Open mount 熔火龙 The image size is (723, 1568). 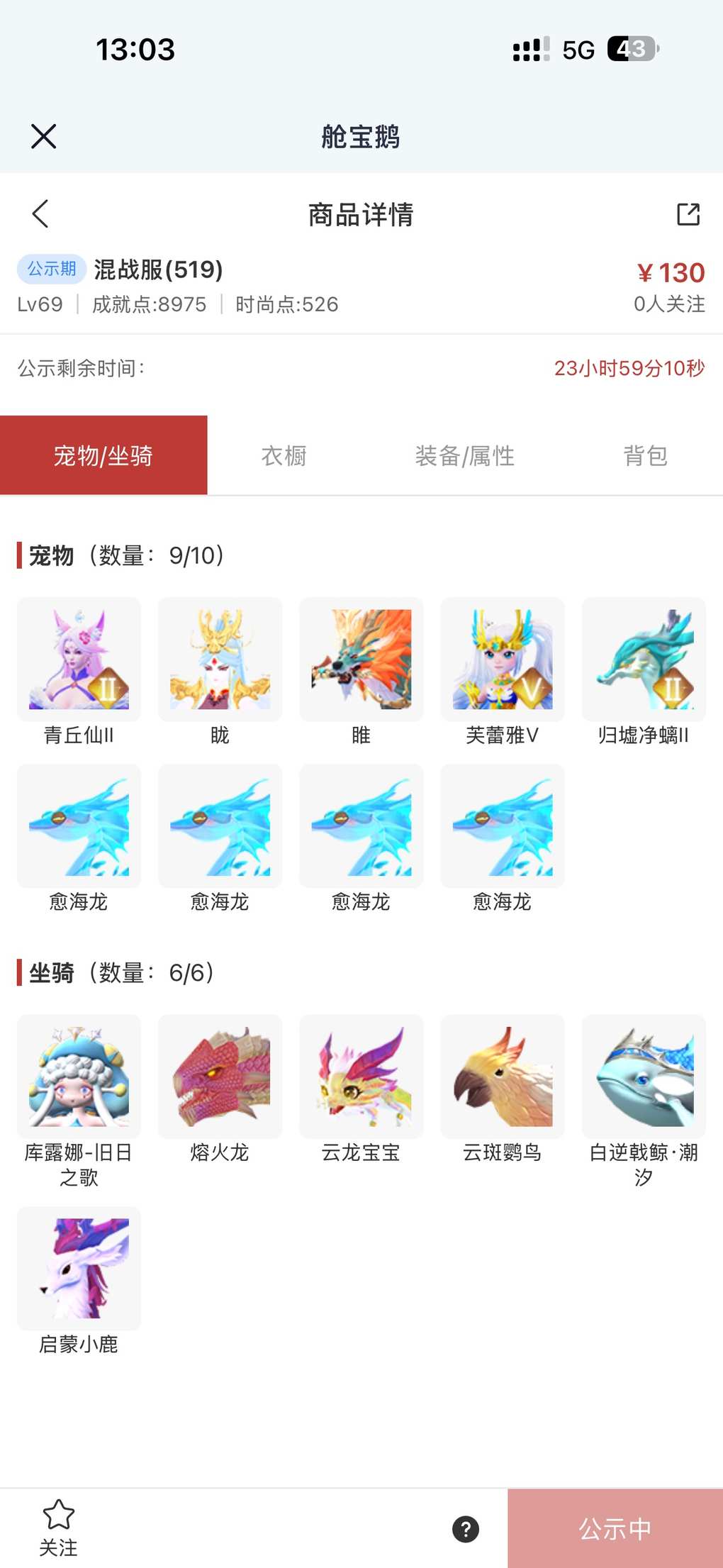[x=220, y=1077]
